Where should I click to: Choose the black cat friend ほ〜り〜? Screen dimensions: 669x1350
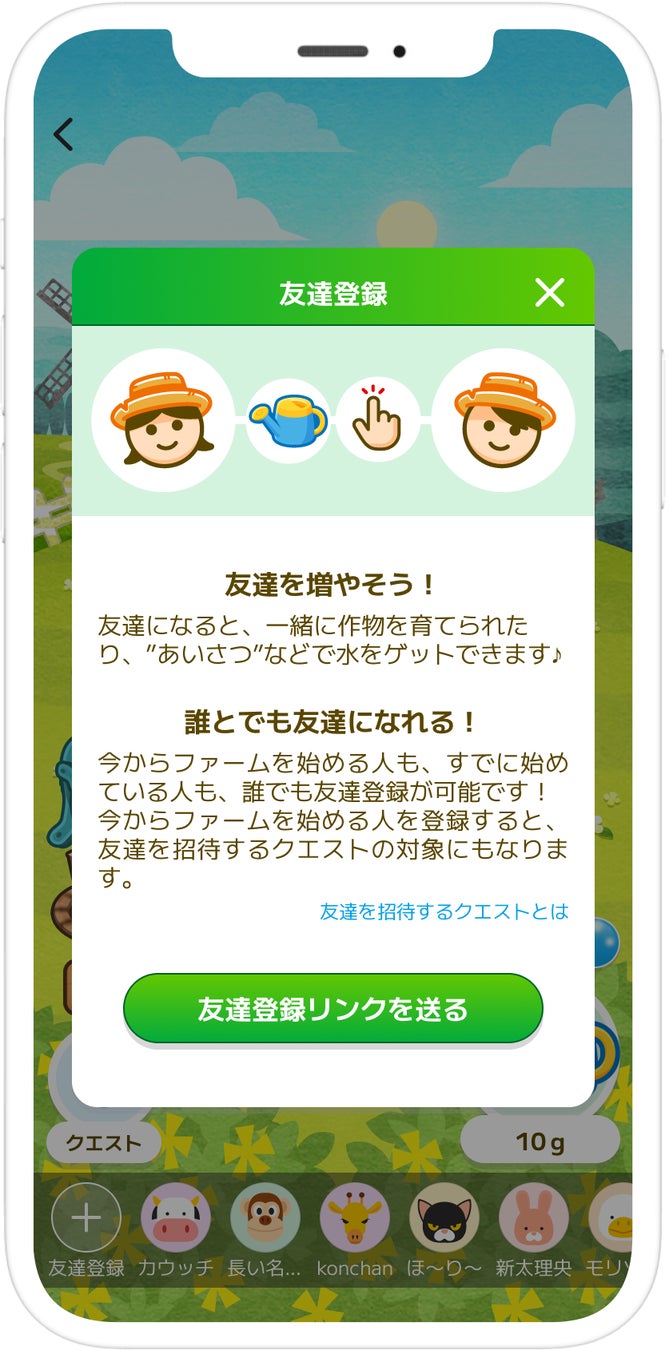tap(444, 1218)
